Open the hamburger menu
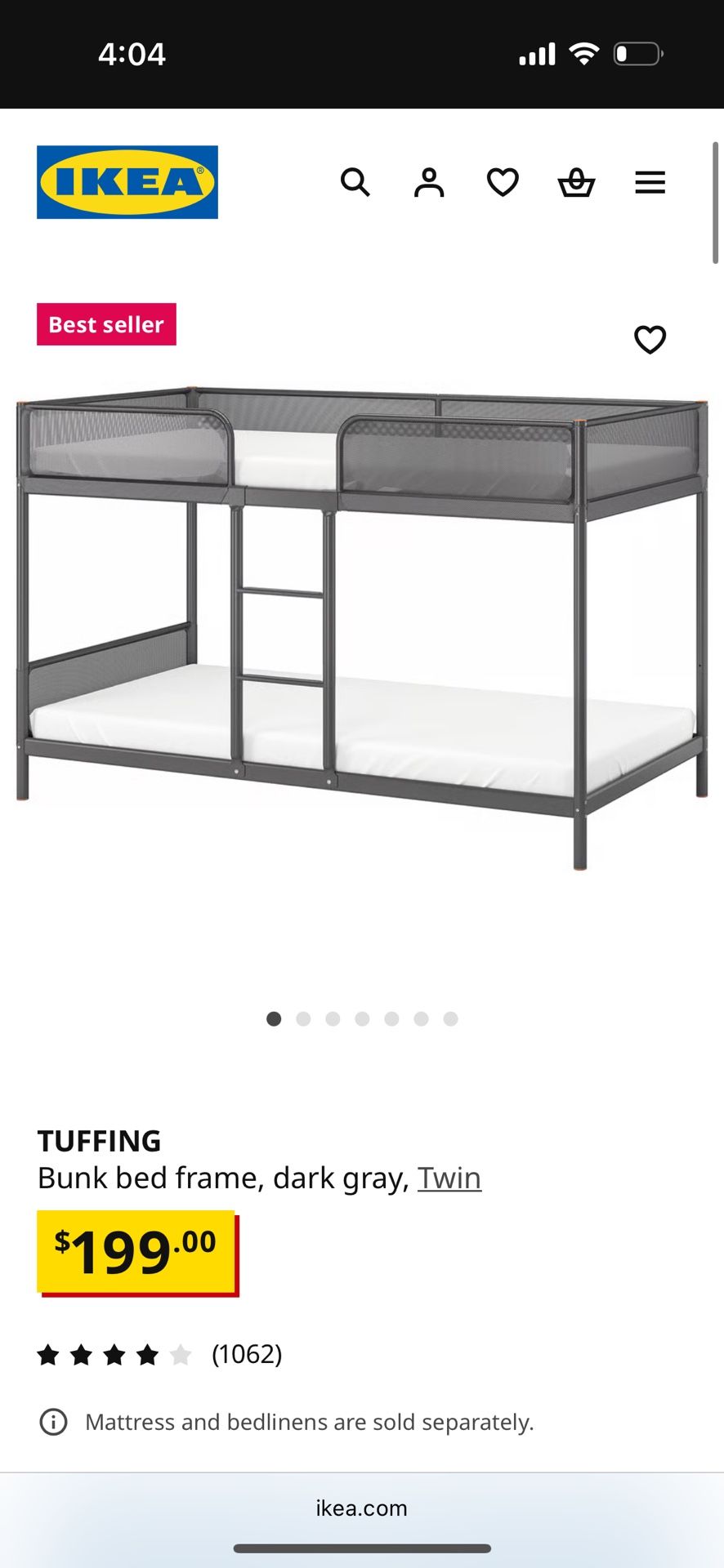This screenshot has height=1568, width=724. (650, 182)
